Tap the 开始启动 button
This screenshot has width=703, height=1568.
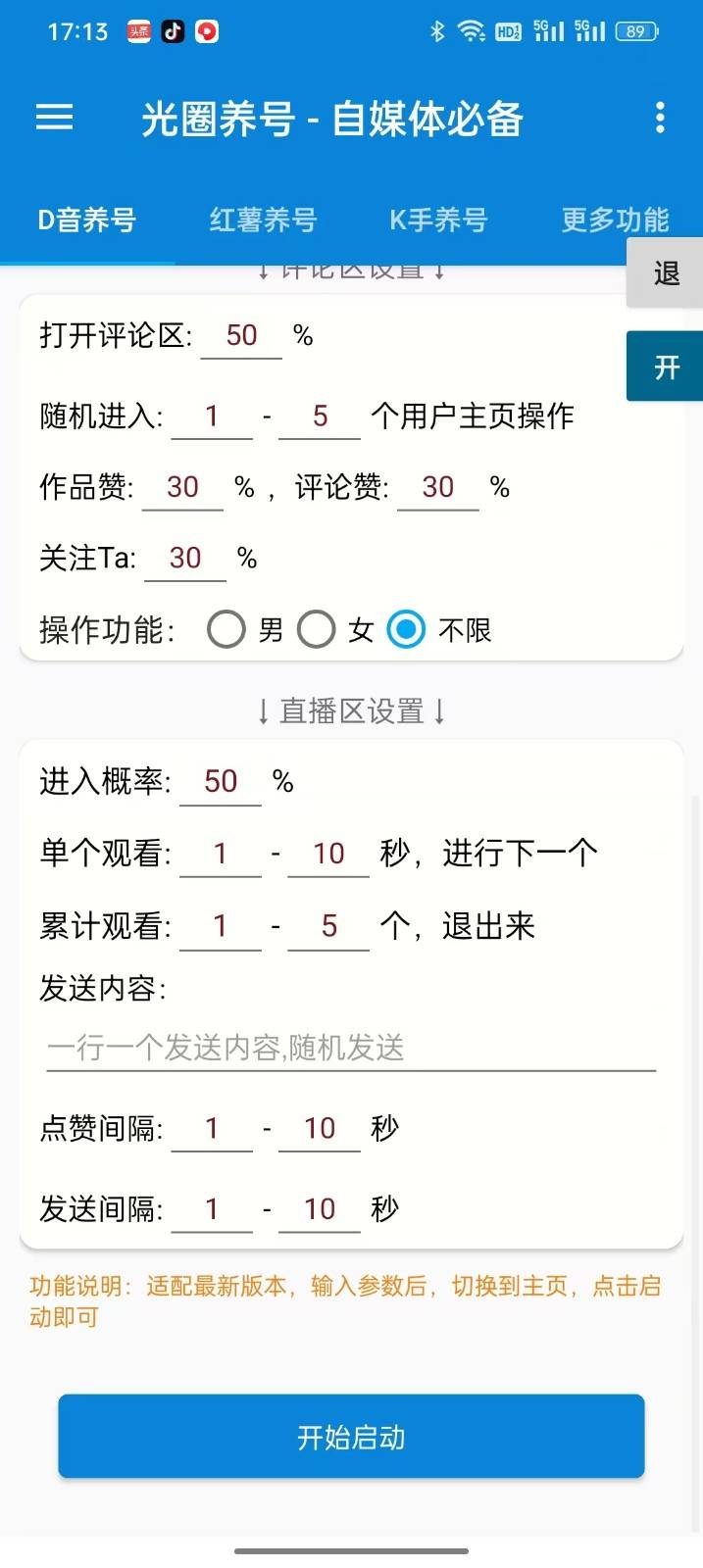[x=351, y=1437]
